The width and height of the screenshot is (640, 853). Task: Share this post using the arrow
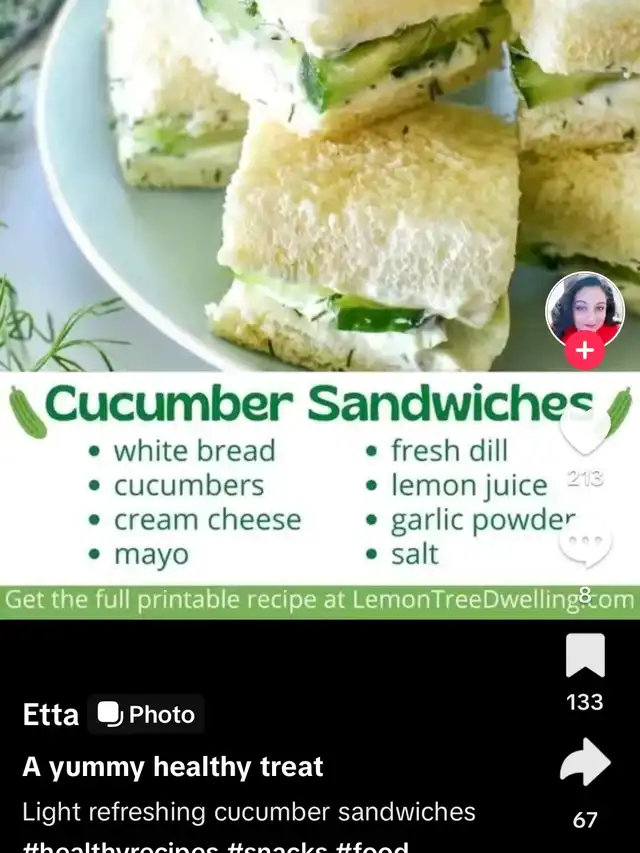[585, 765]
